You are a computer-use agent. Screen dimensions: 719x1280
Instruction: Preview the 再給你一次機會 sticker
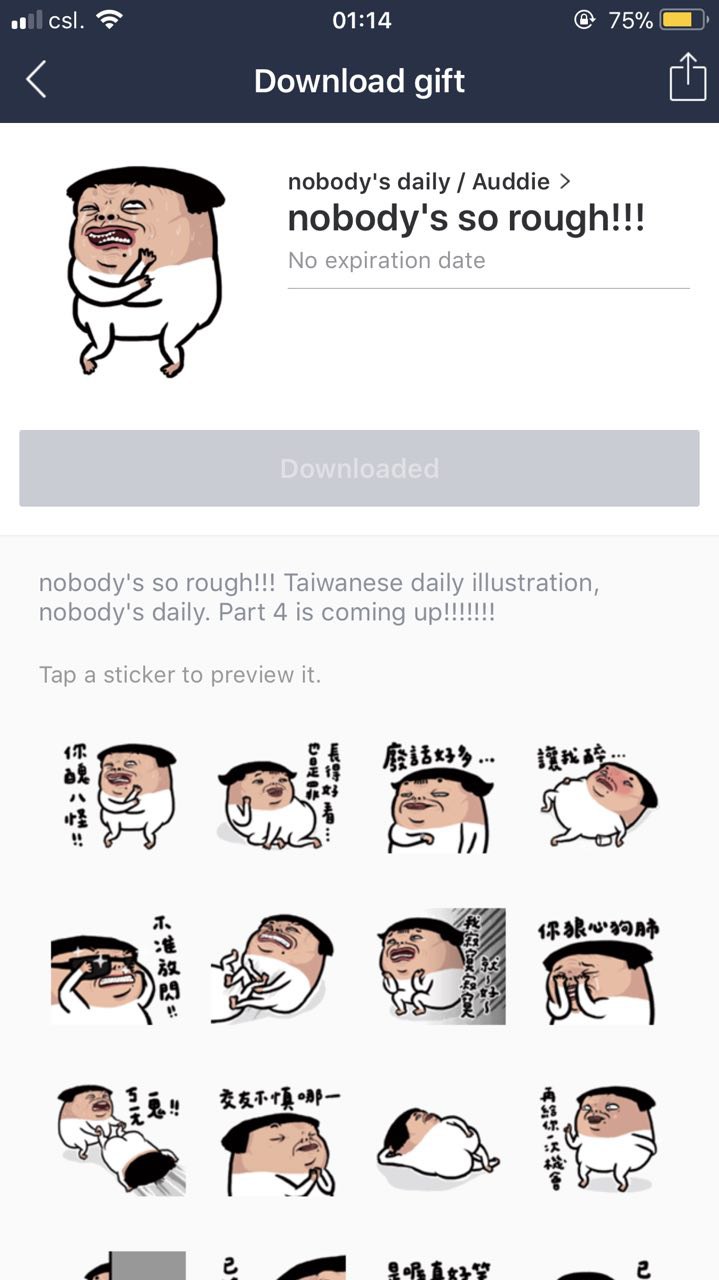point(598,1138)
